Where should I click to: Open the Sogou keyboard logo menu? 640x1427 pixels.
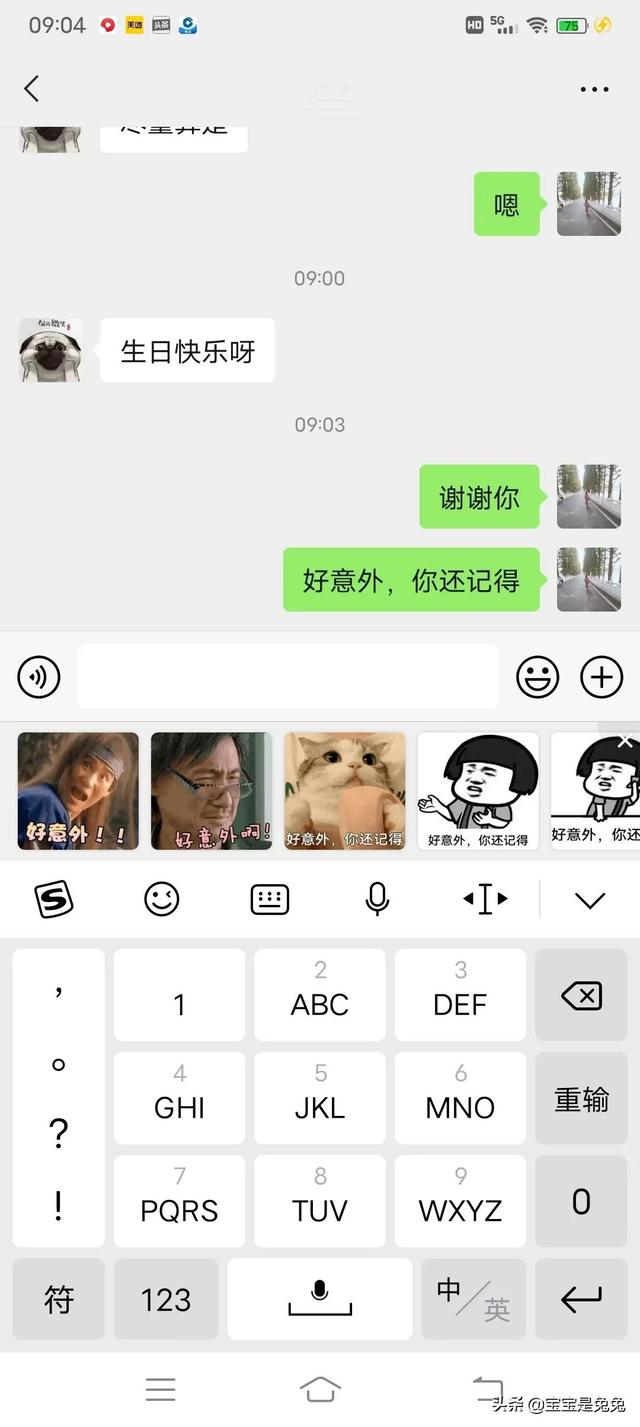click(x=54, y=899)
